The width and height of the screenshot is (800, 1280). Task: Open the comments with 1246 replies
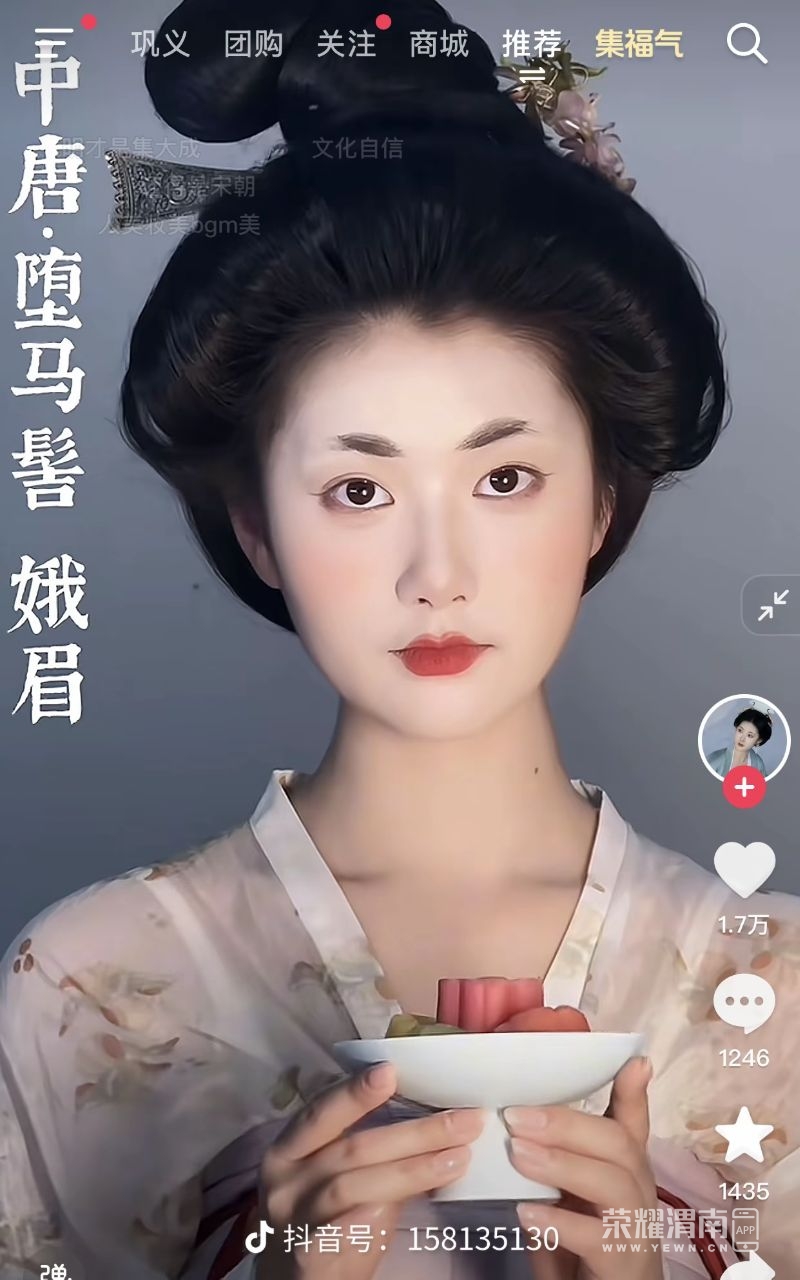pyautogui.click(x=744, y=1003)
